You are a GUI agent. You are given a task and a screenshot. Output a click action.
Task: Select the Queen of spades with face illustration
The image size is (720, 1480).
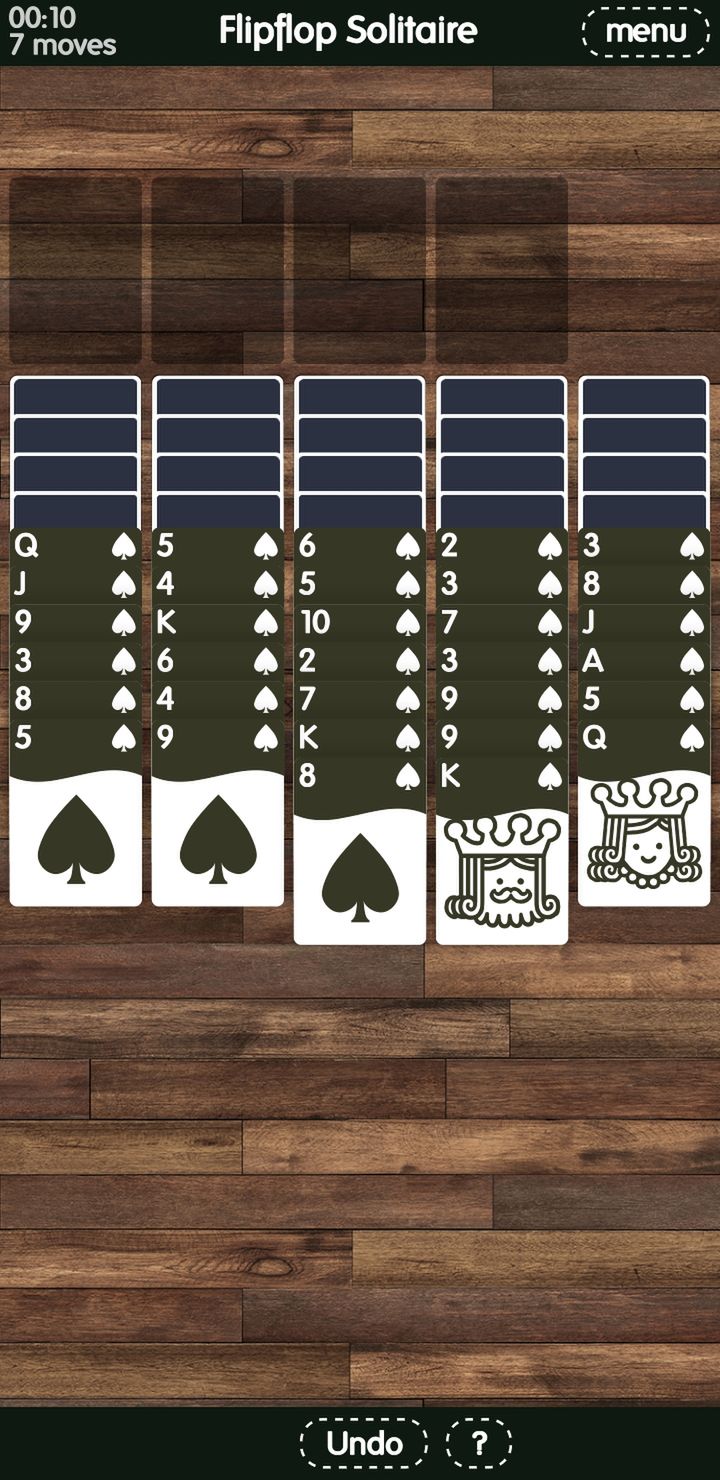coord(644,813)
